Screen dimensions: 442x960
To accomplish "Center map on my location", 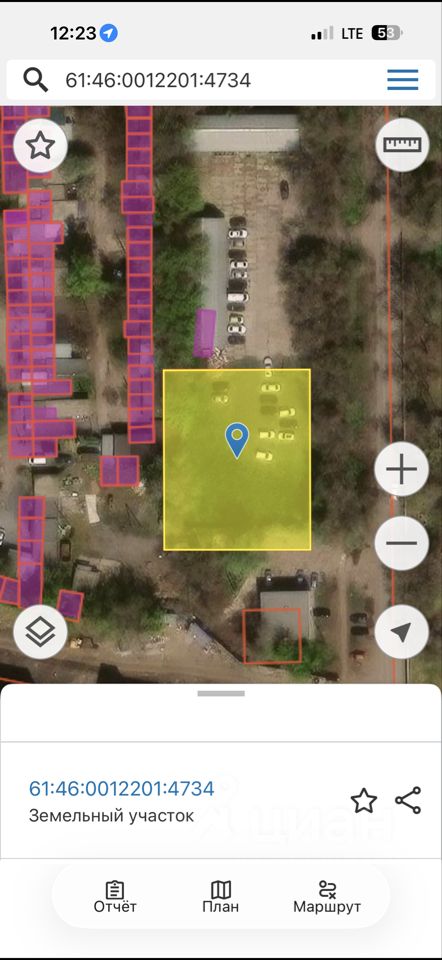I will [x=402, y=632].
